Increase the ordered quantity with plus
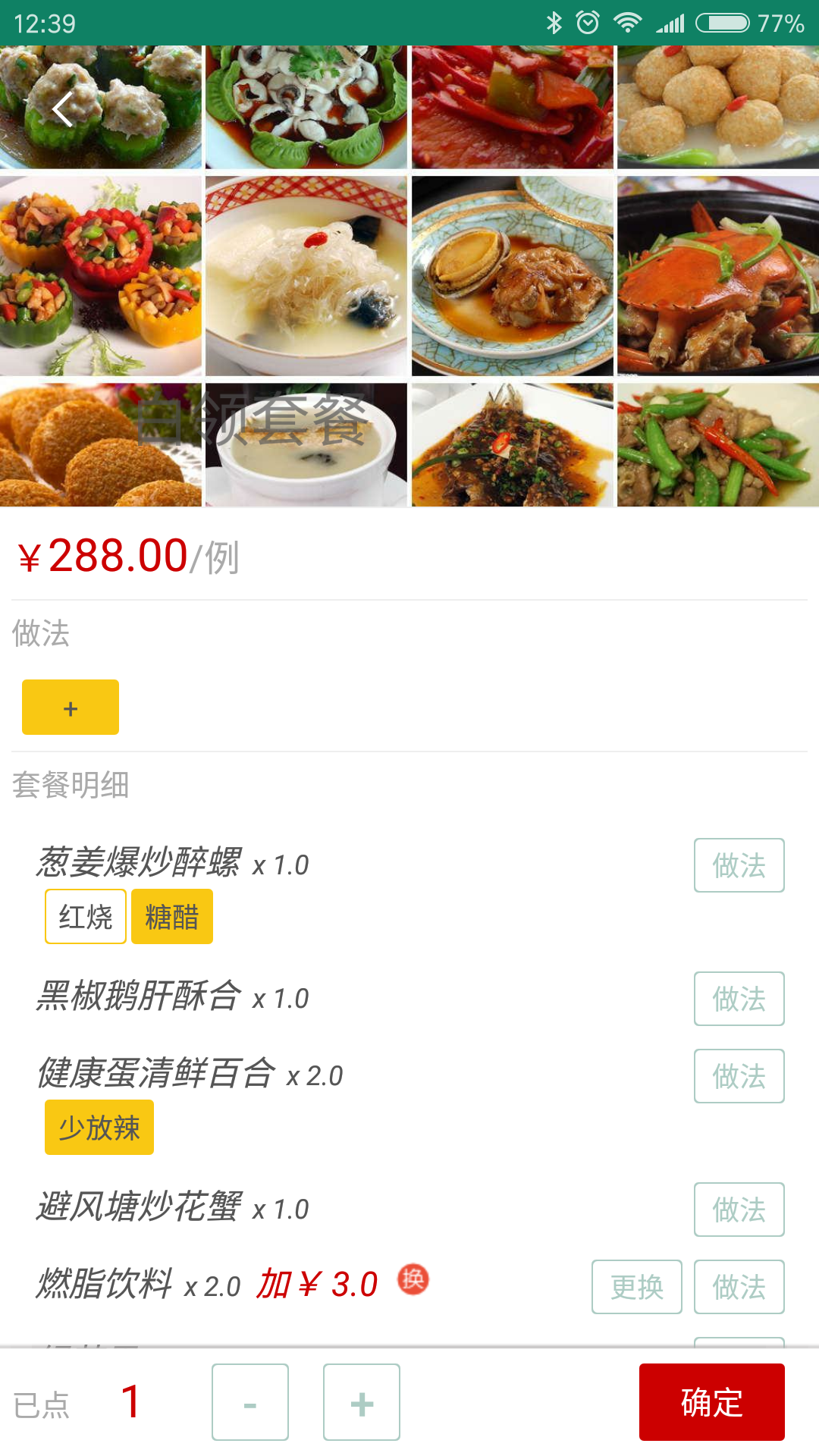This screenshot has width=819, height=1456. coord(362,1402)
